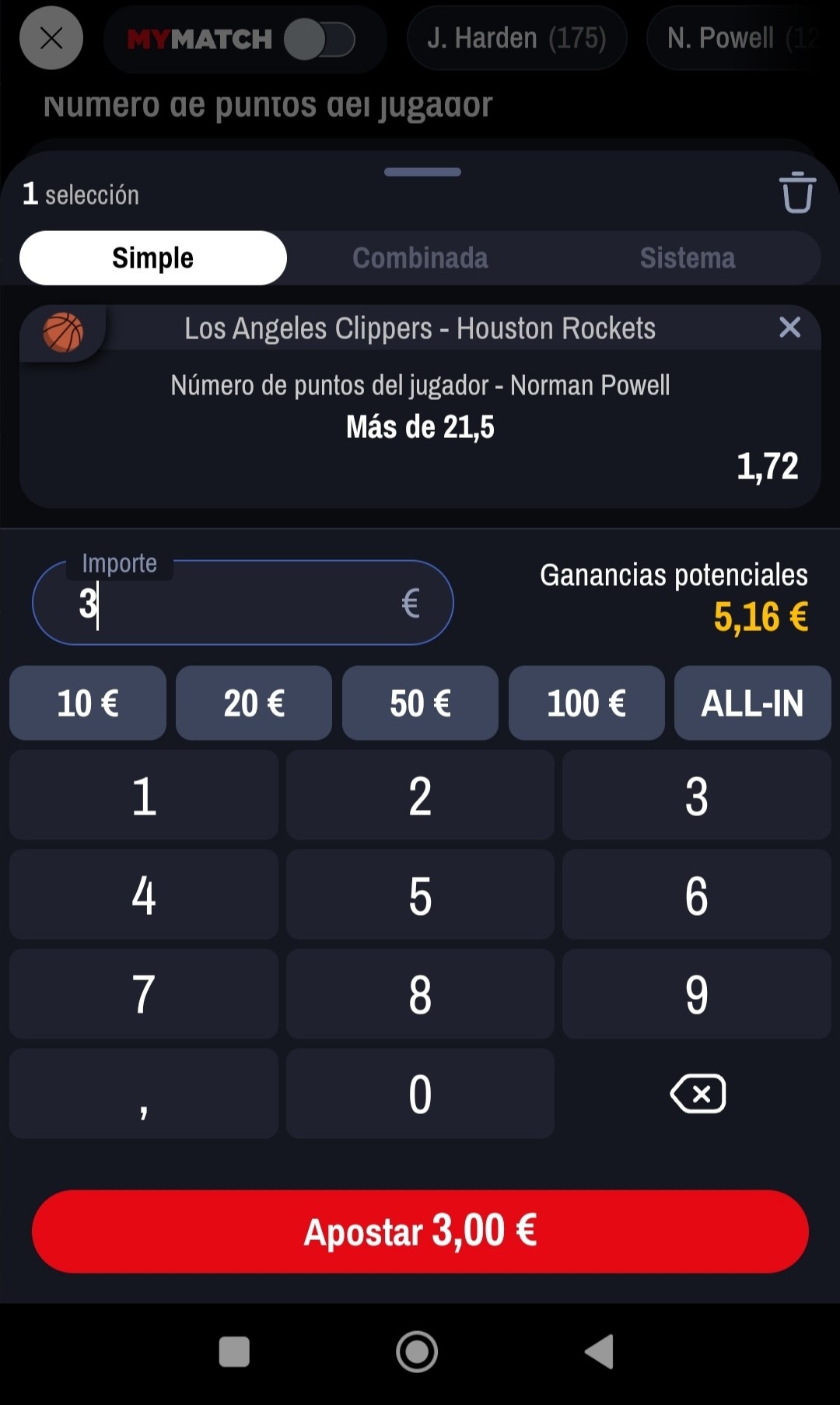Image resolution: width=840 pixels, height=1405 pixels.
Task: Switch to the Sistema tab
Action: (688, 258)
